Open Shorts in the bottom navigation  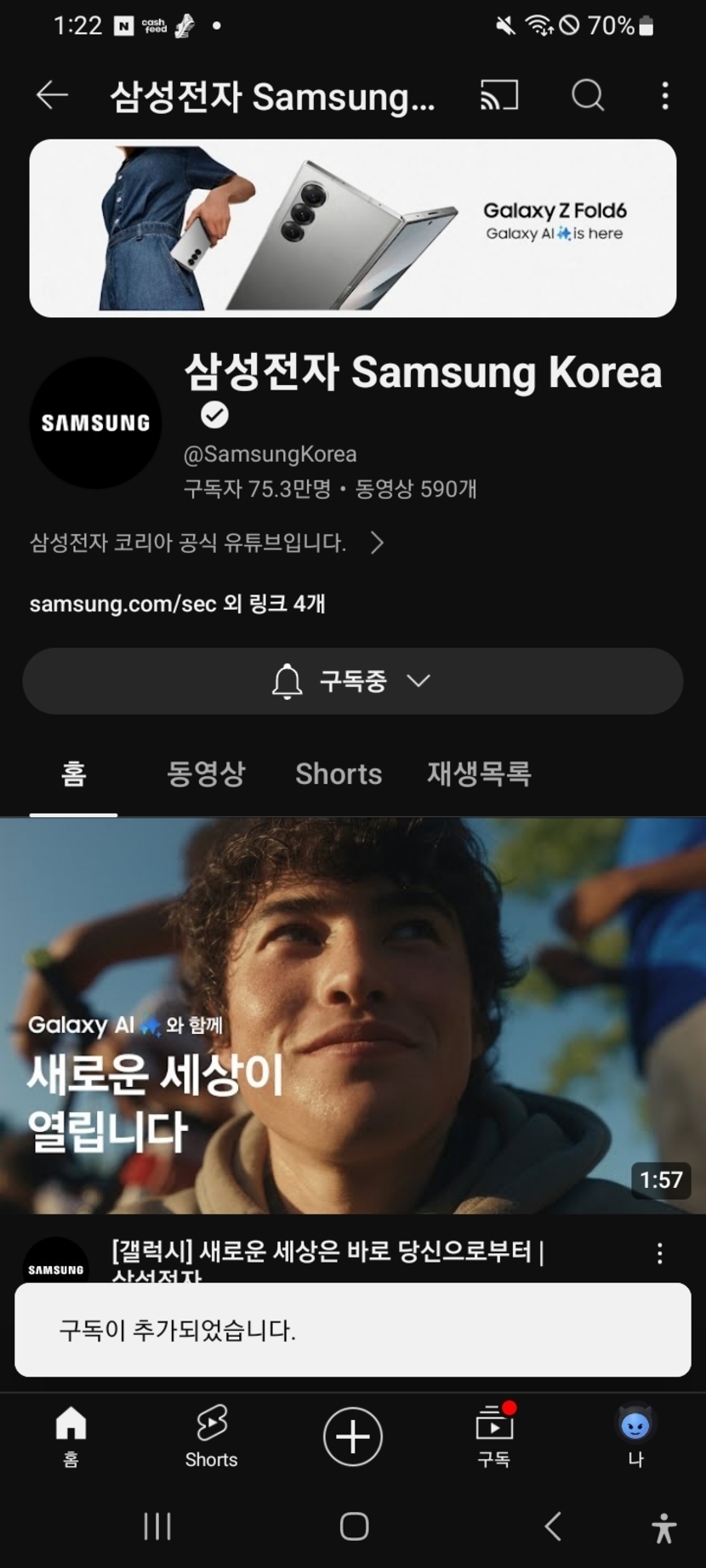(212, 1436)
